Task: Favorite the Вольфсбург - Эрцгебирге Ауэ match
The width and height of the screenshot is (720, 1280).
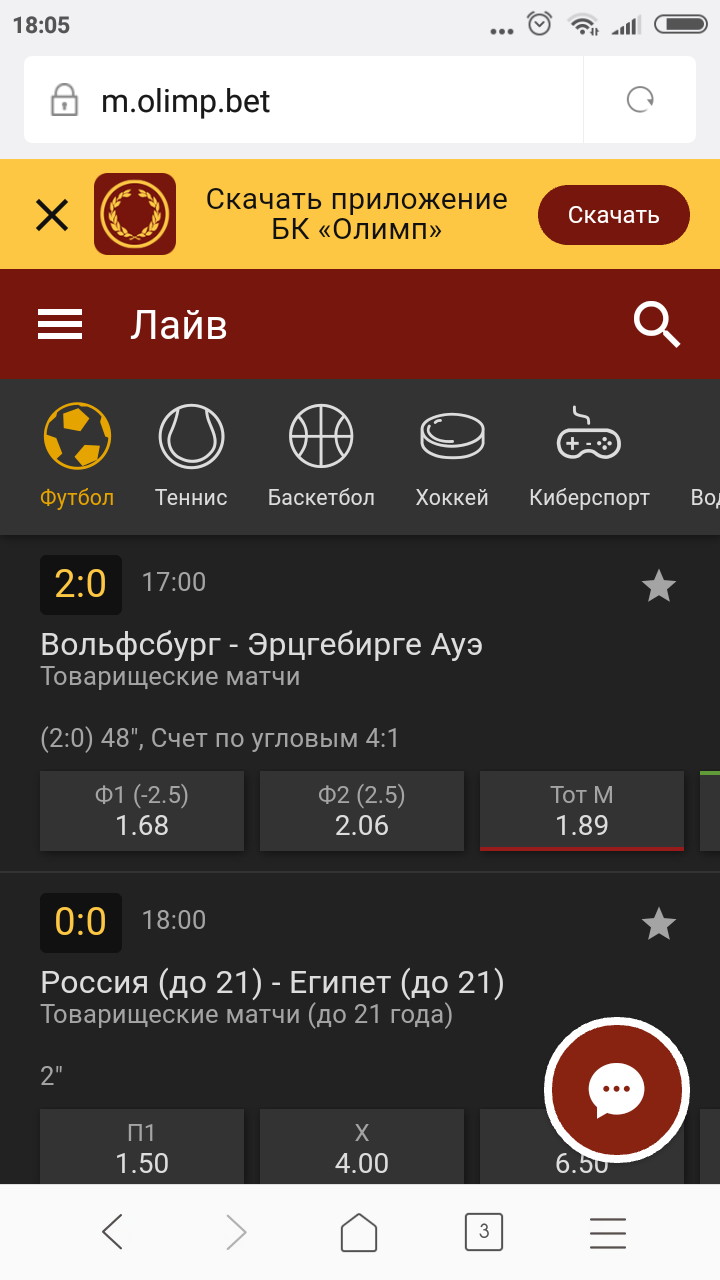Action: pyautogui.click(x=658, y=586)
